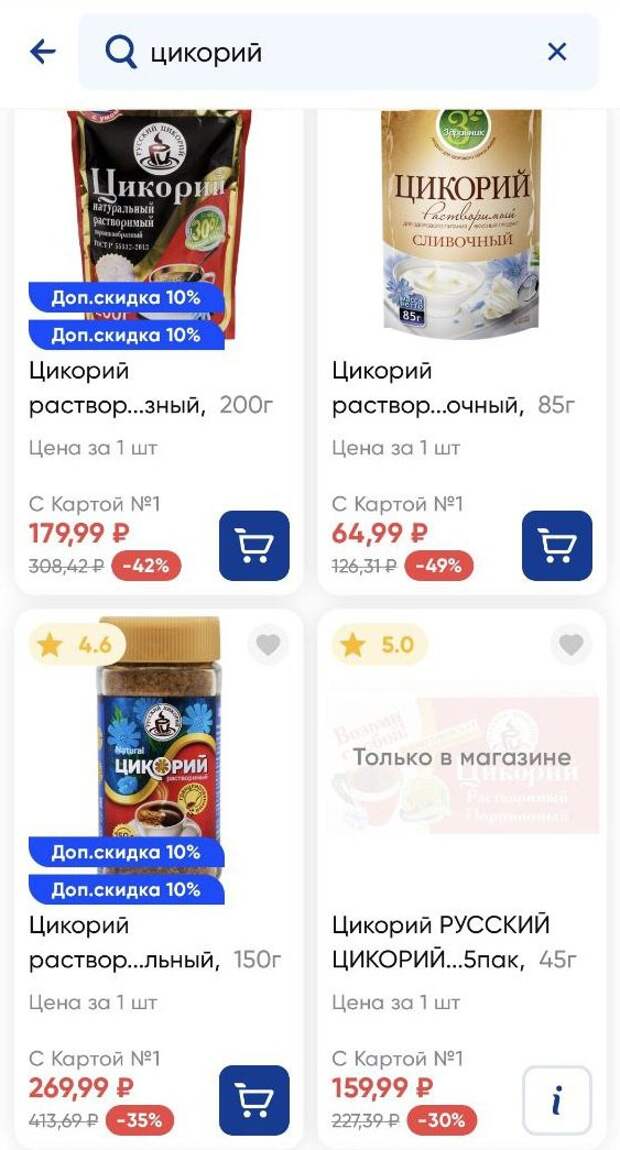Screen dimensions: 620x1150
Task: Add the 200г chicory to cart
Action: 254,546
